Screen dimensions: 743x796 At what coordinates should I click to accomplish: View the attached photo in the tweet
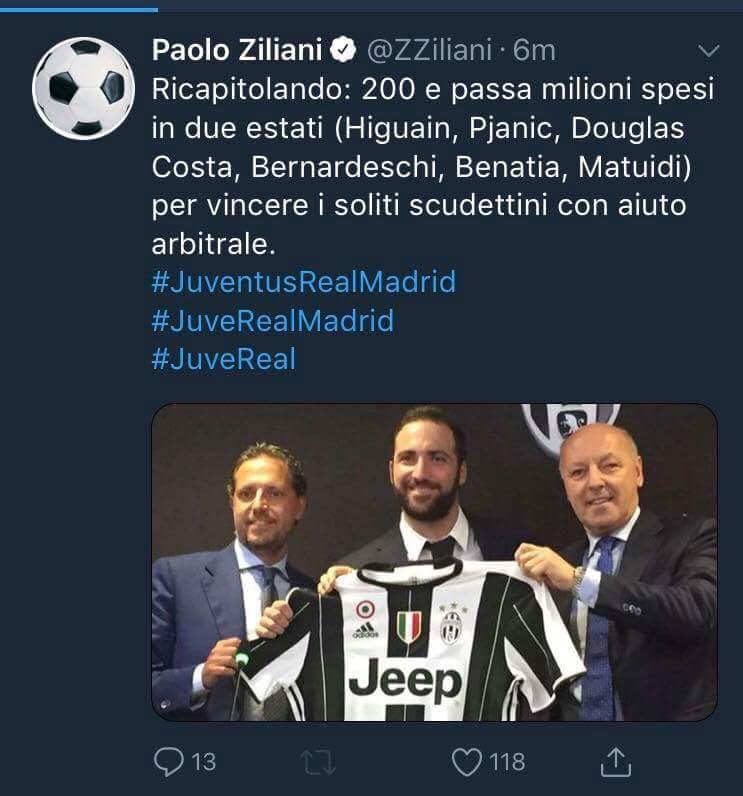(434, 562)
